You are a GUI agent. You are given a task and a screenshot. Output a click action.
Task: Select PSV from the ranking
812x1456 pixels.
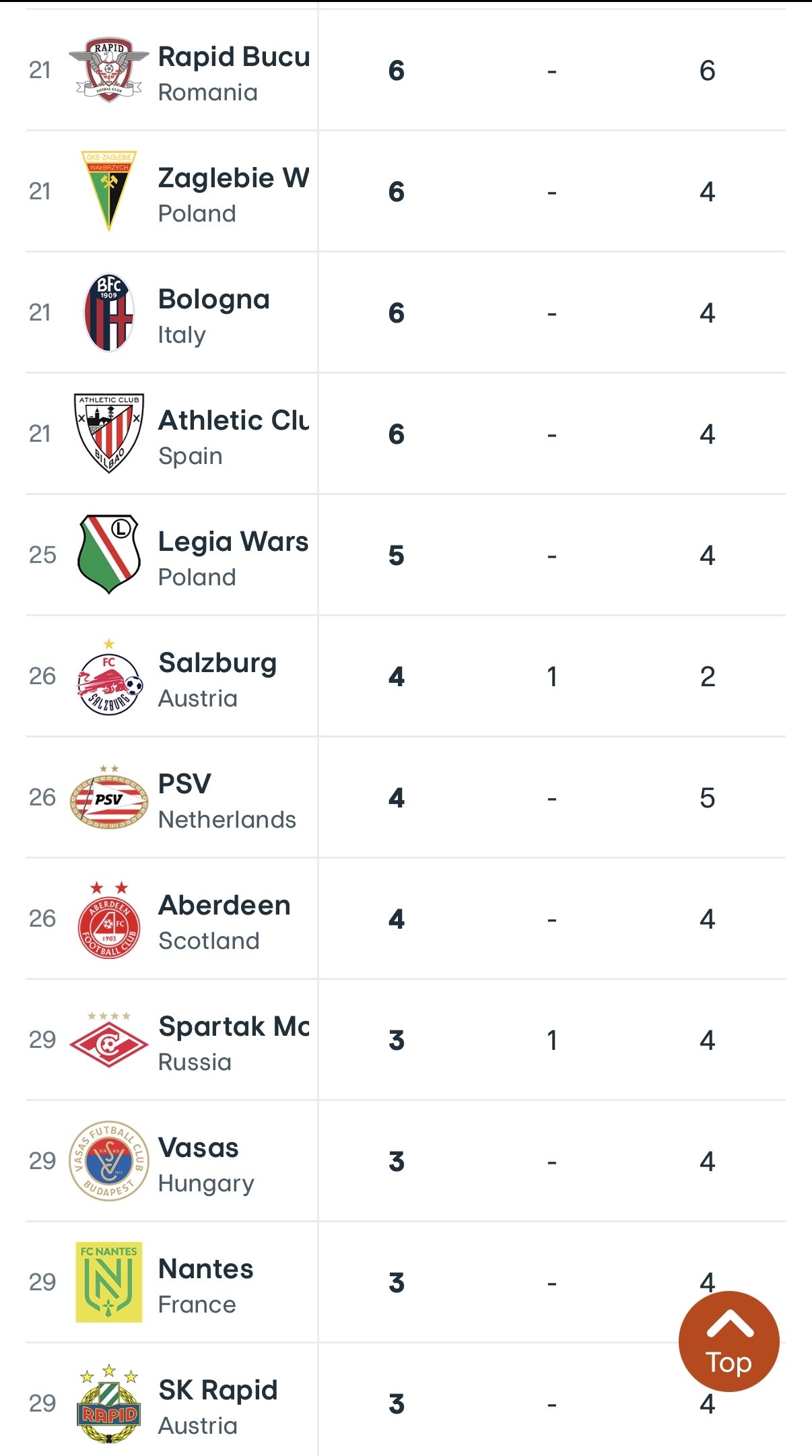coord(406,797)
